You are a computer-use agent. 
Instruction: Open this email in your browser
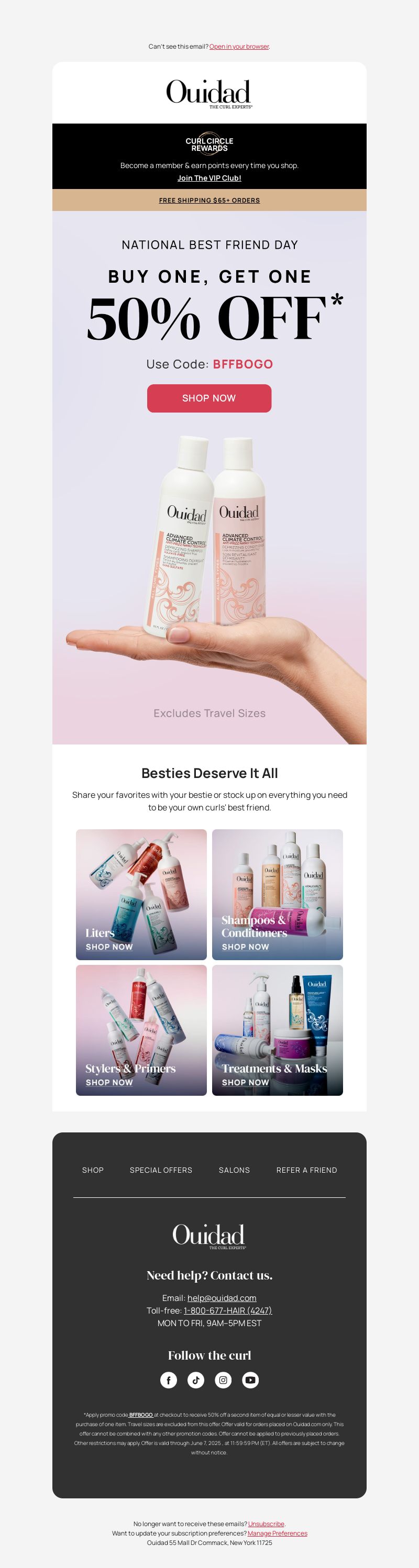point(239,46)
